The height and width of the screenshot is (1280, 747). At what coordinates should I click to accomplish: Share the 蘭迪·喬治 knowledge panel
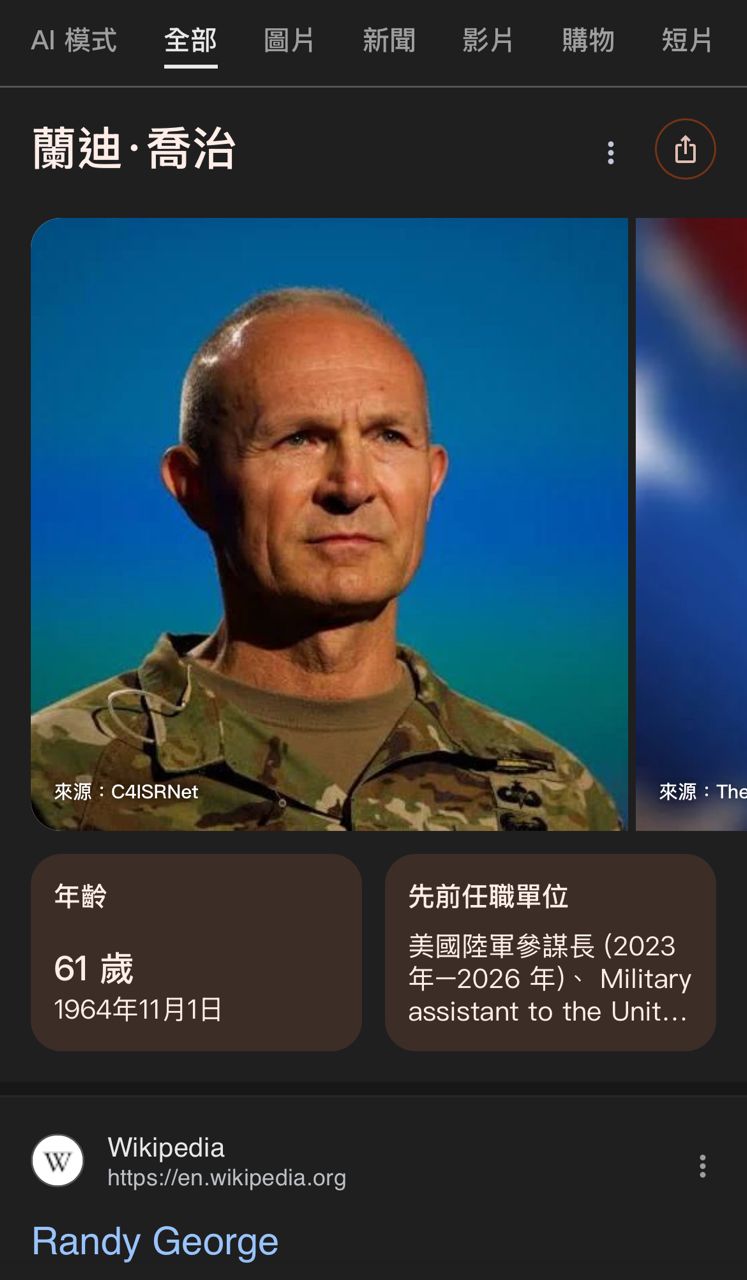pos(685,150)
